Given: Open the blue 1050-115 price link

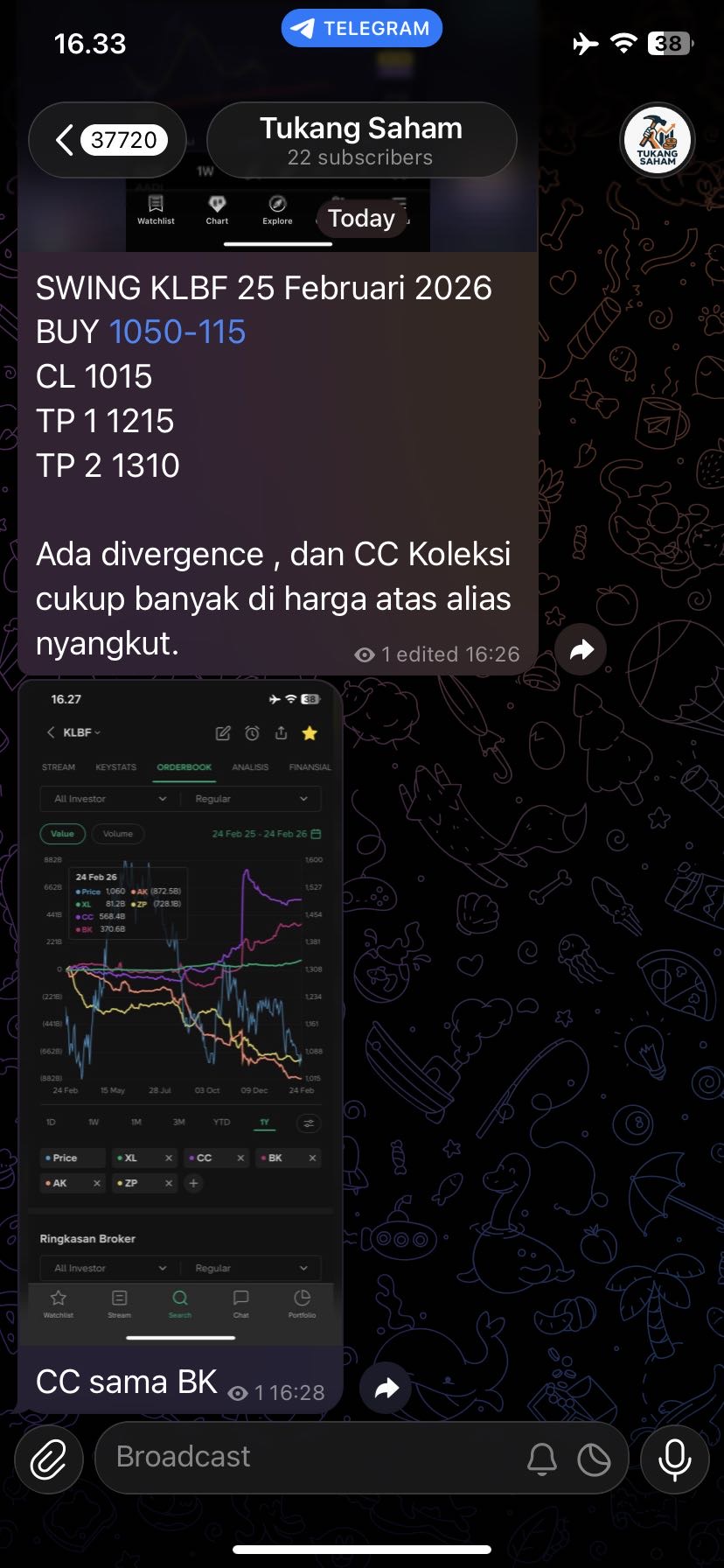Looking at the screenshot, I should (177, 332).
